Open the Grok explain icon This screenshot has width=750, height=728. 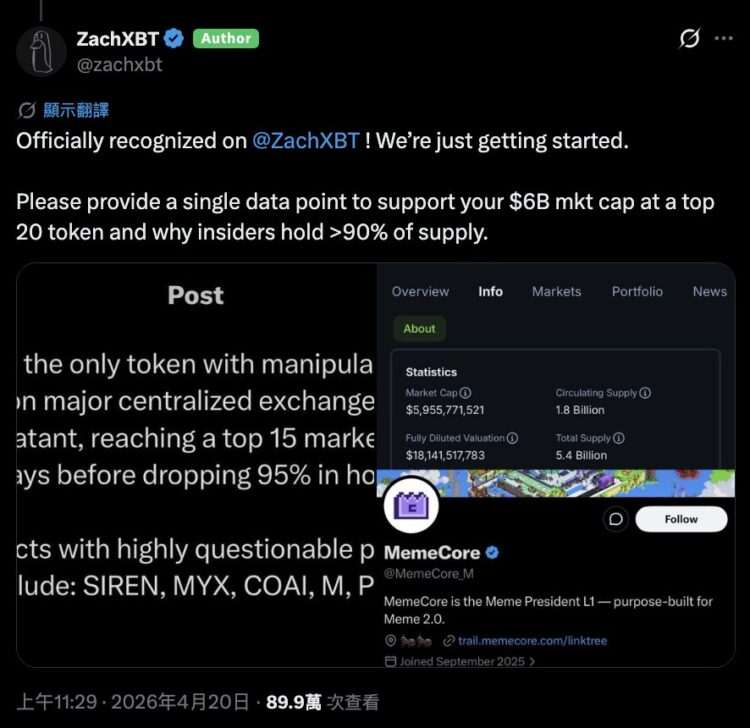click(x=688, y=38)
